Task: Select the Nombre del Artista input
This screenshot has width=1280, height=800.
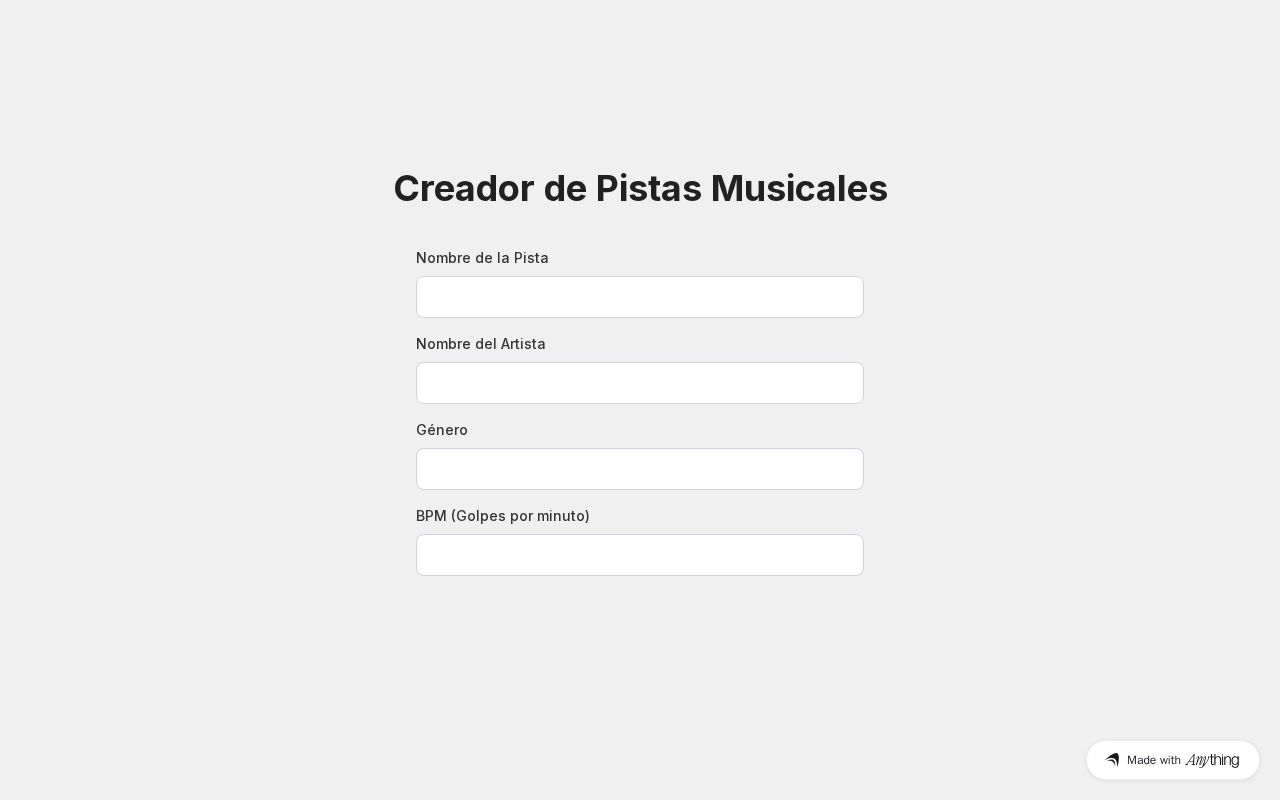Action: coord(640,383)
